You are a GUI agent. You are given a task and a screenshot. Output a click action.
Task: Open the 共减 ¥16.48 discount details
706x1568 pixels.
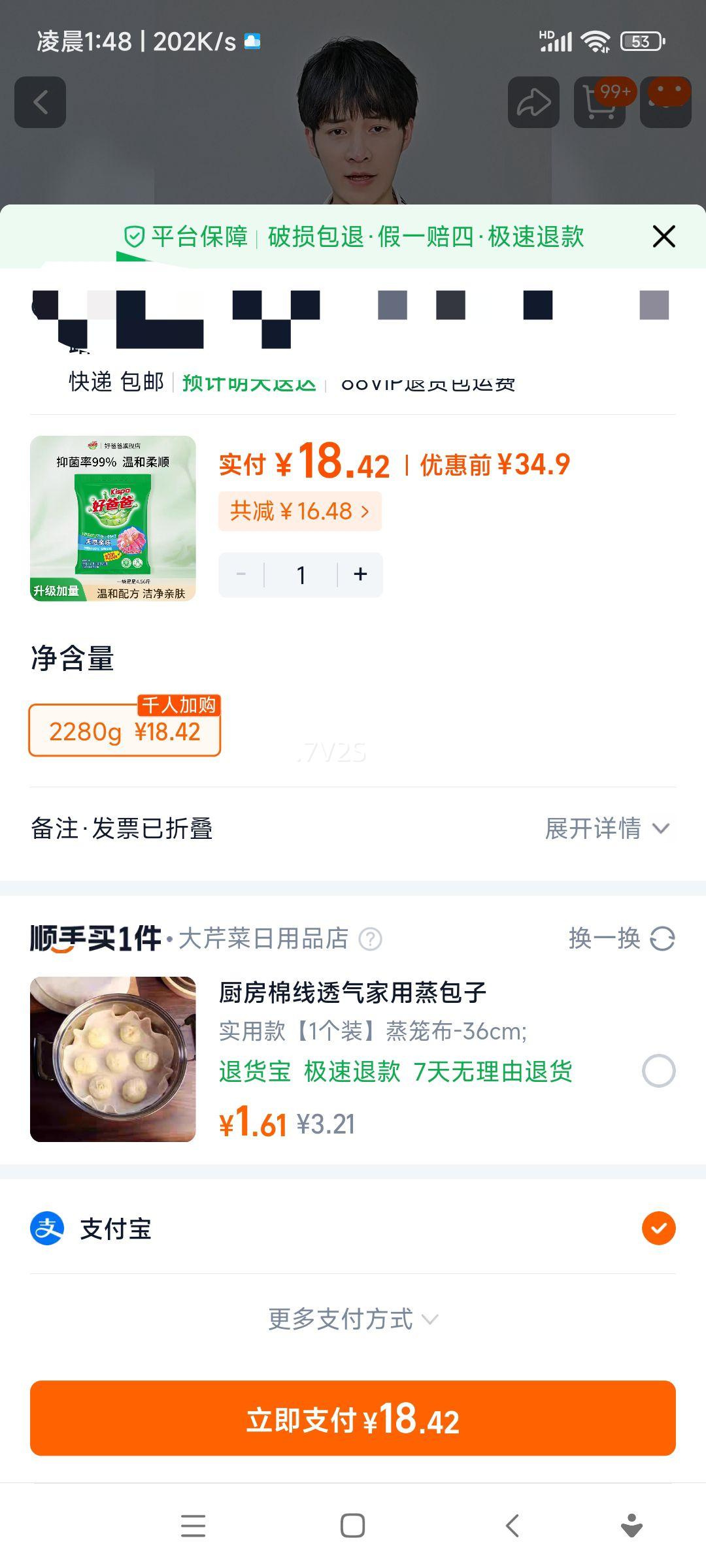[300, 511]
